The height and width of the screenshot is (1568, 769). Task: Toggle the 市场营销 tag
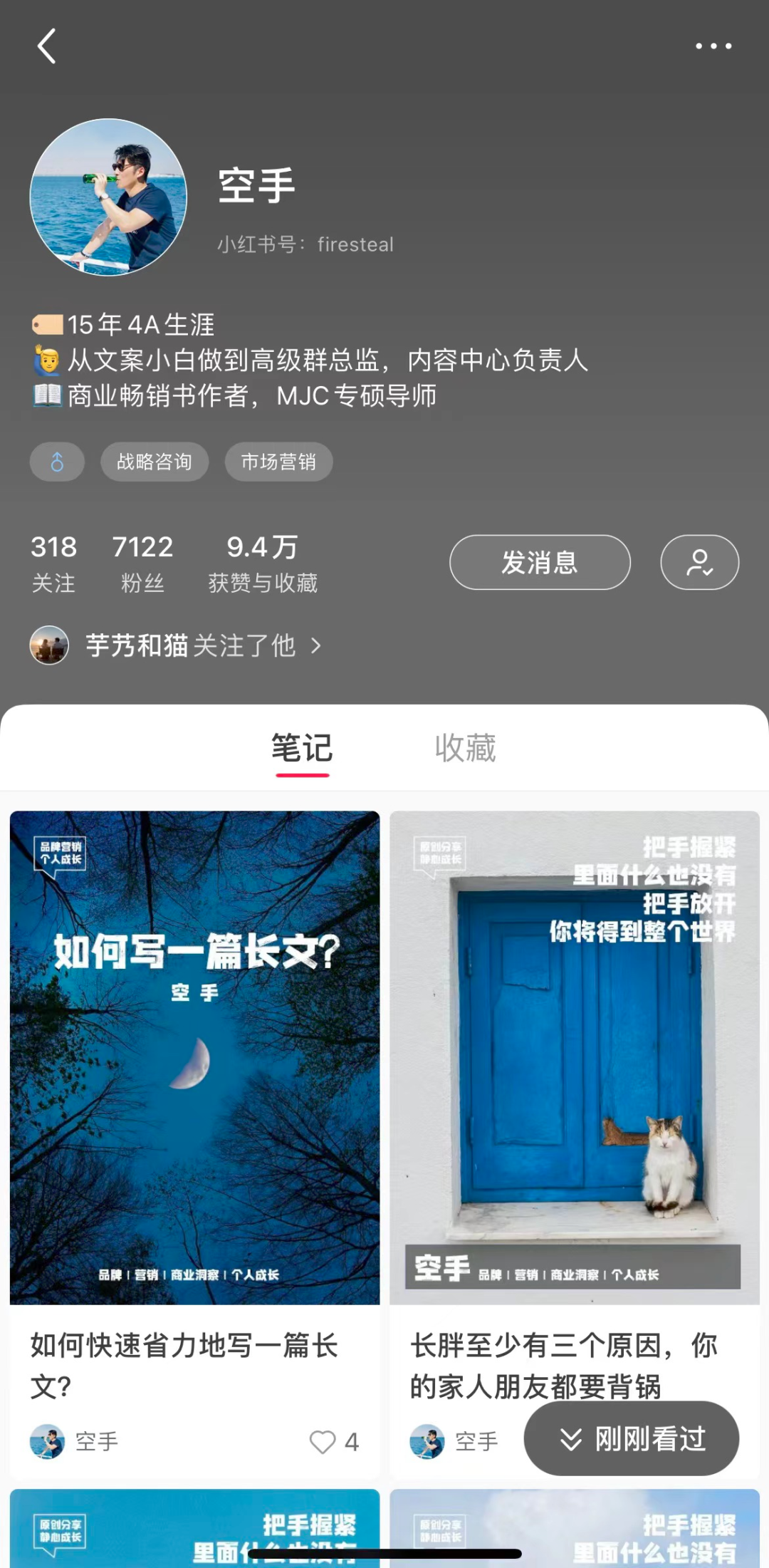pos(278,462)
